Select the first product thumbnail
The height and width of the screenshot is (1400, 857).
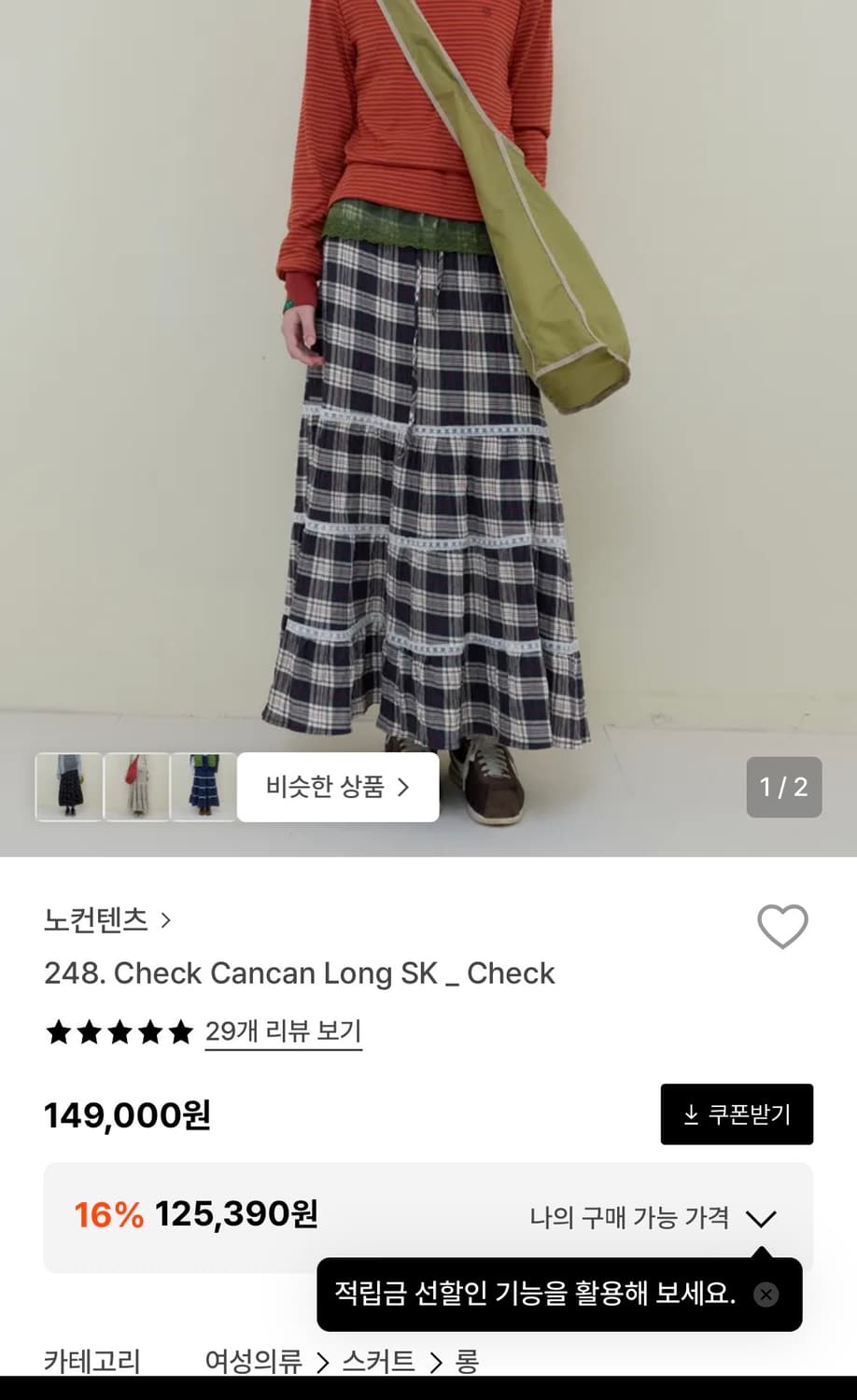pyautogui.click(x=69, y=787)
